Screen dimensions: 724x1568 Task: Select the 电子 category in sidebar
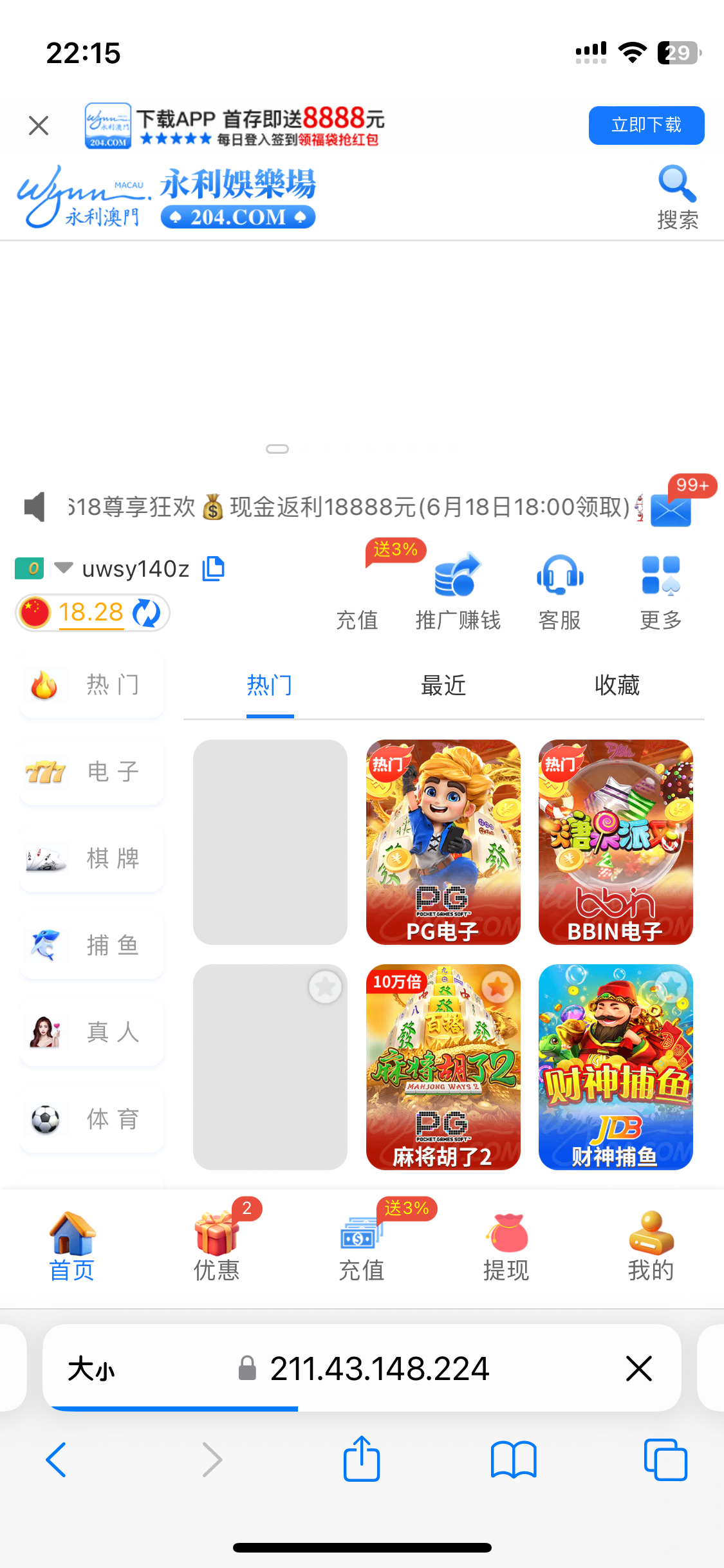tap(92, 771)
